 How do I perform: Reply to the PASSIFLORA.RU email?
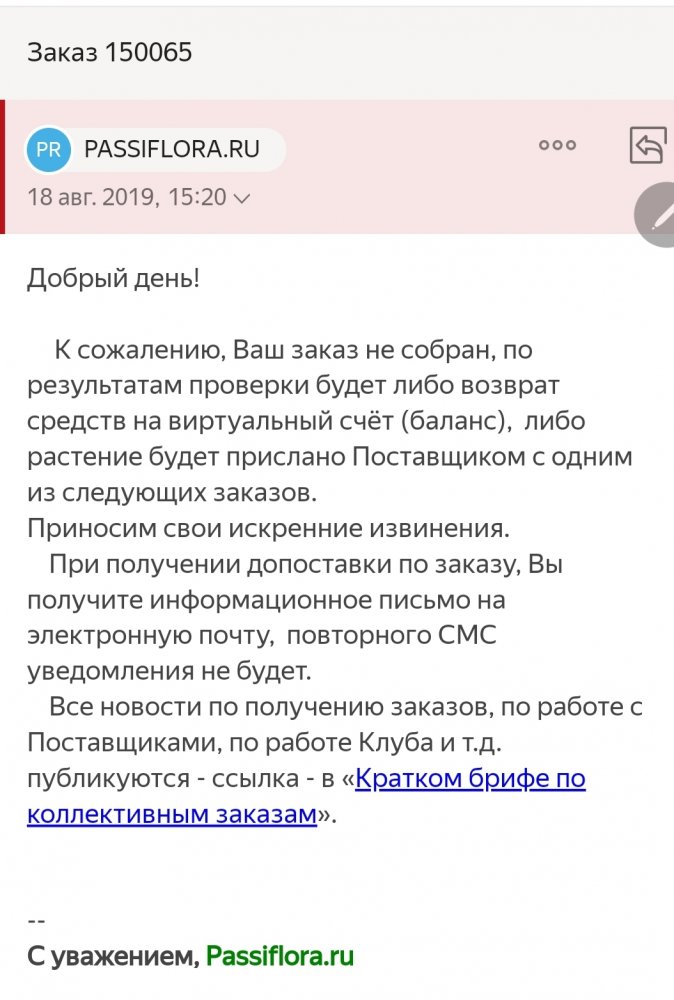click(647, 146)
